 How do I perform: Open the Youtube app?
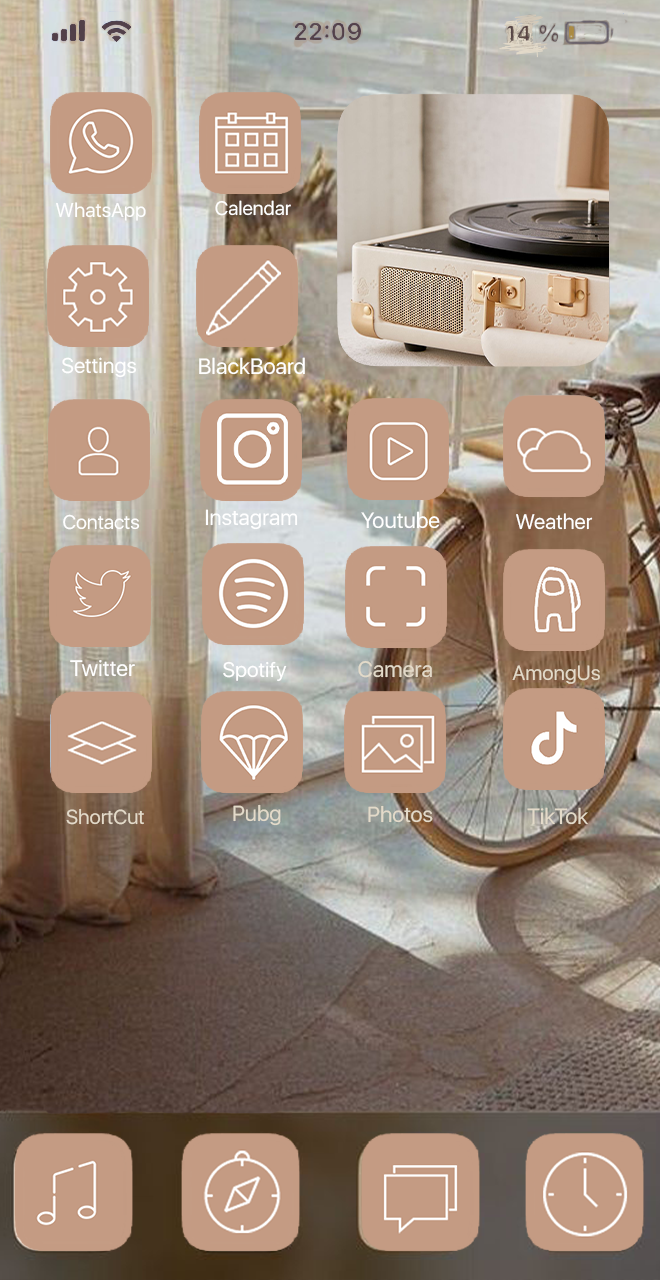[398, 450]
